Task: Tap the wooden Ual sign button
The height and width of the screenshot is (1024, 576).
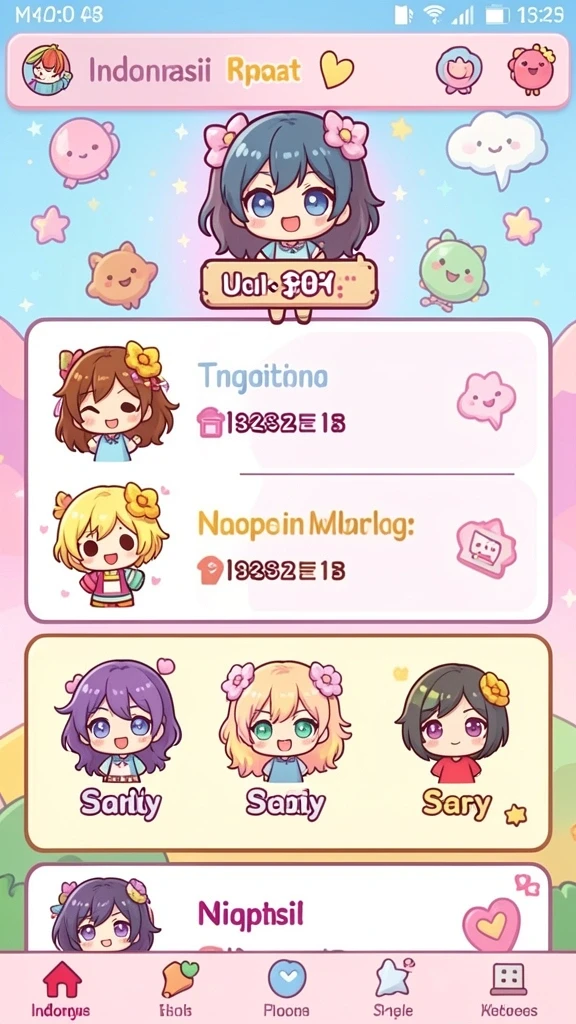Action: click(x=289, y=284)
